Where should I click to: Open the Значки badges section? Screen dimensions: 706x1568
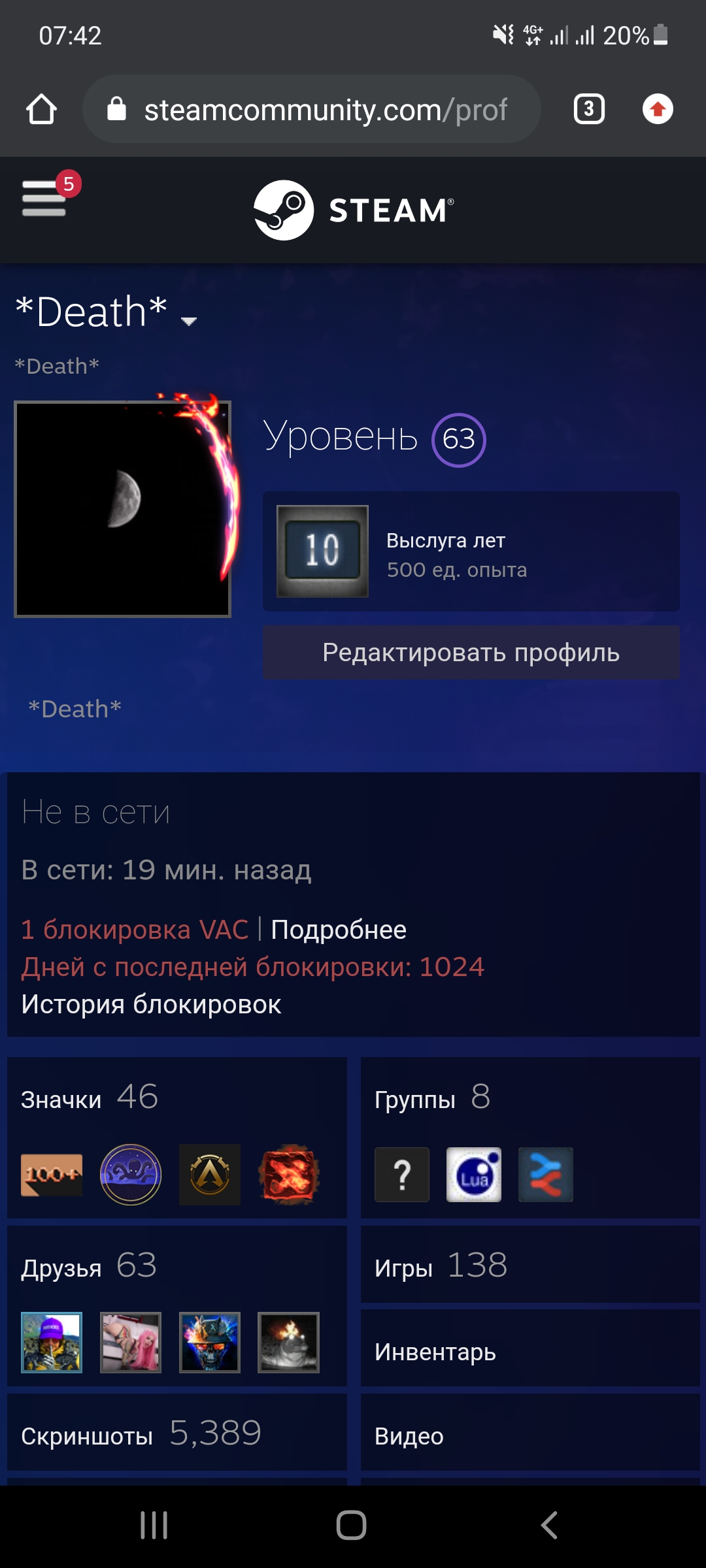[90, 1098]
